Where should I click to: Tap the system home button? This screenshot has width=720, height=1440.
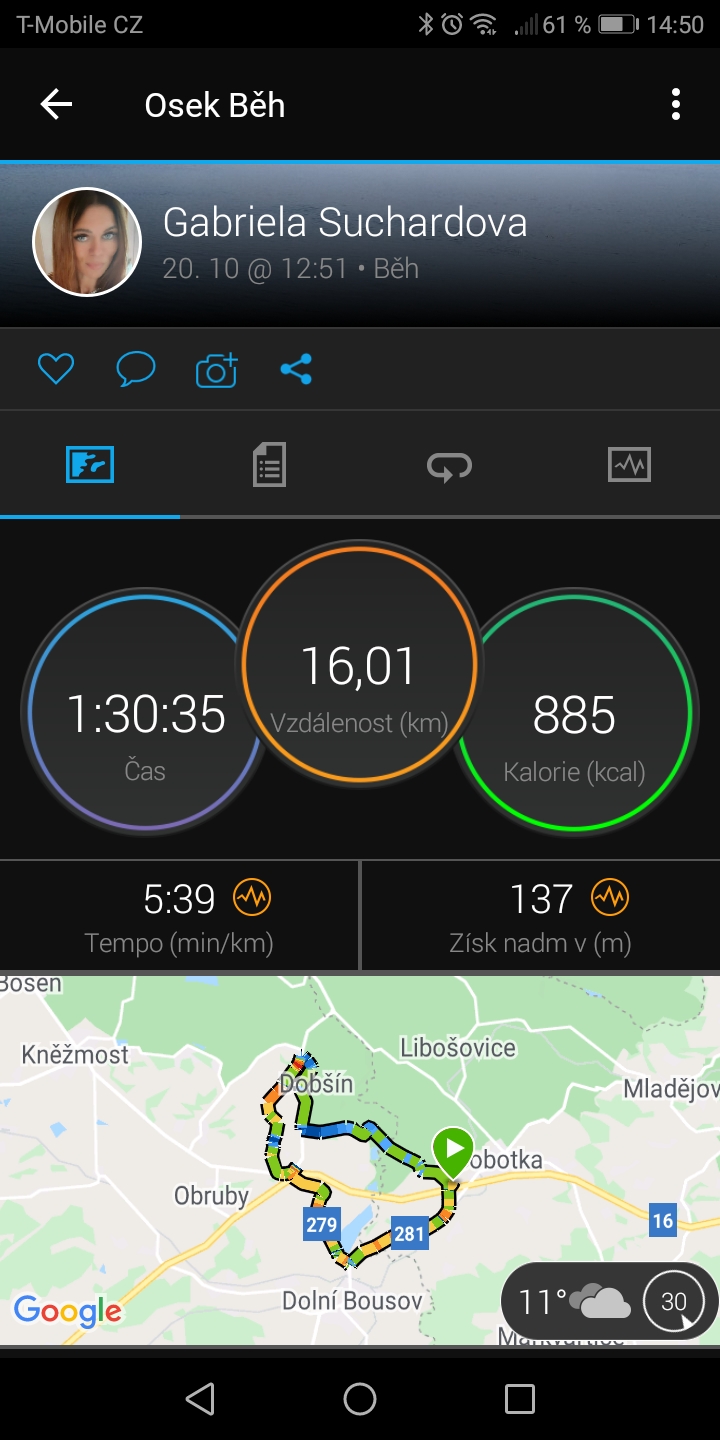tap(360, 1399)
